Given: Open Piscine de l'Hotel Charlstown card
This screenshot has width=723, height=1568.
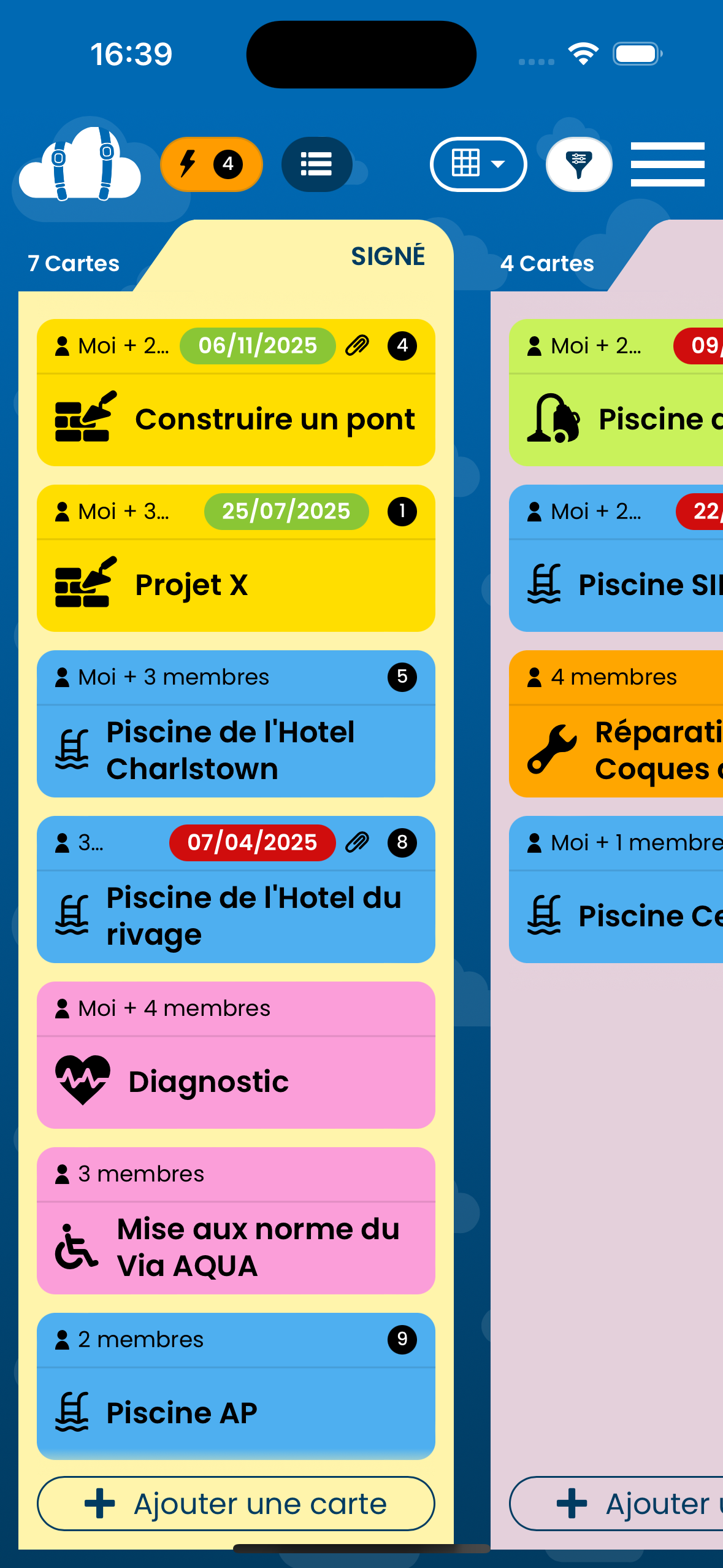Looking at the screenshot, I should [236, 724].
